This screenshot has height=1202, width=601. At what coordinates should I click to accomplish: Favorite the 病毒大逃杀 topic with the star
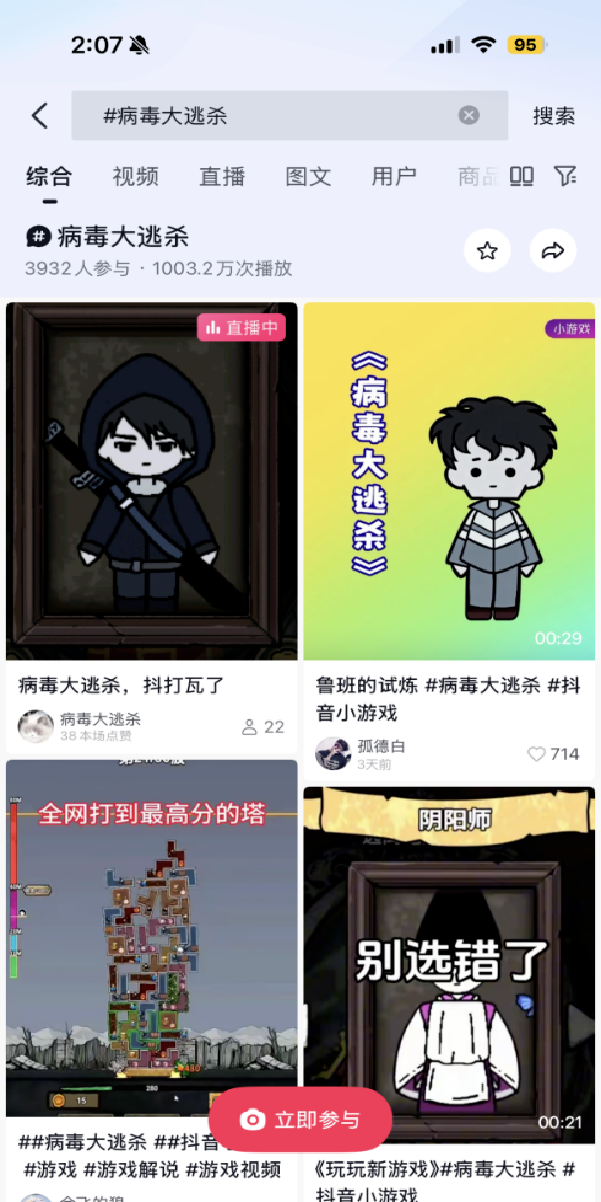coord(487,251)
